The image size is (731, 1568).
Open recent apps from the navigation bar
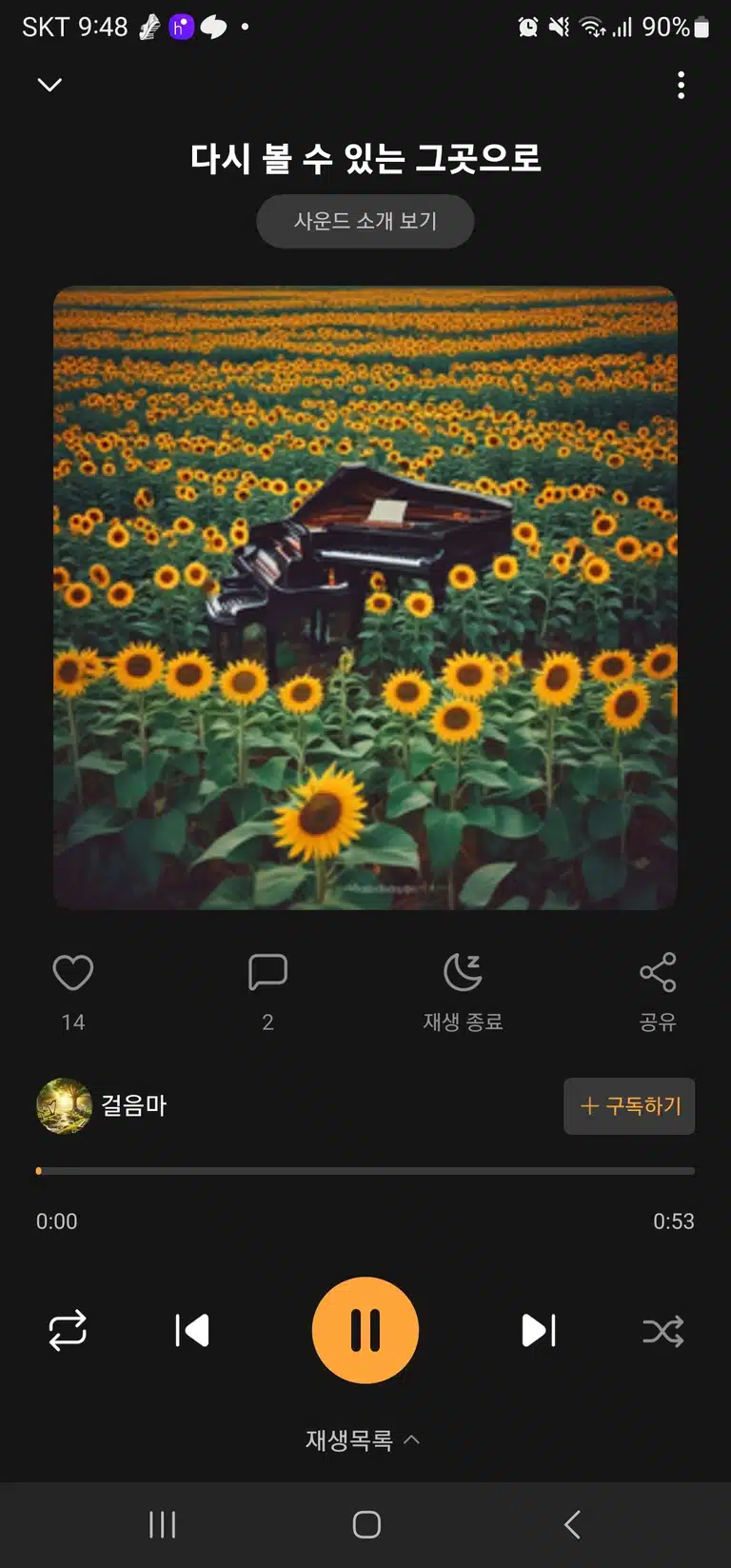163,1524
